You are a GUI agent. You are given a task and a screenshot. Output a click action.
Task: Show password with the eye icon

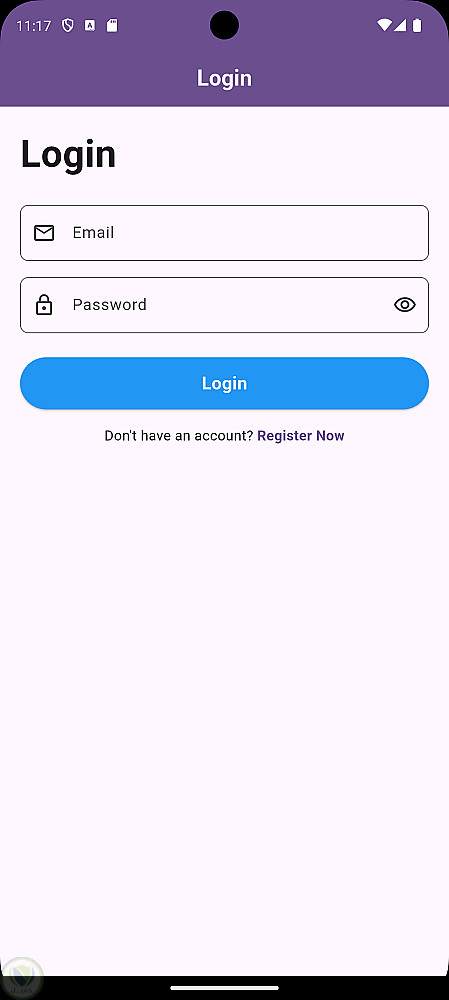pyautogui.click(x=405, y=305)
